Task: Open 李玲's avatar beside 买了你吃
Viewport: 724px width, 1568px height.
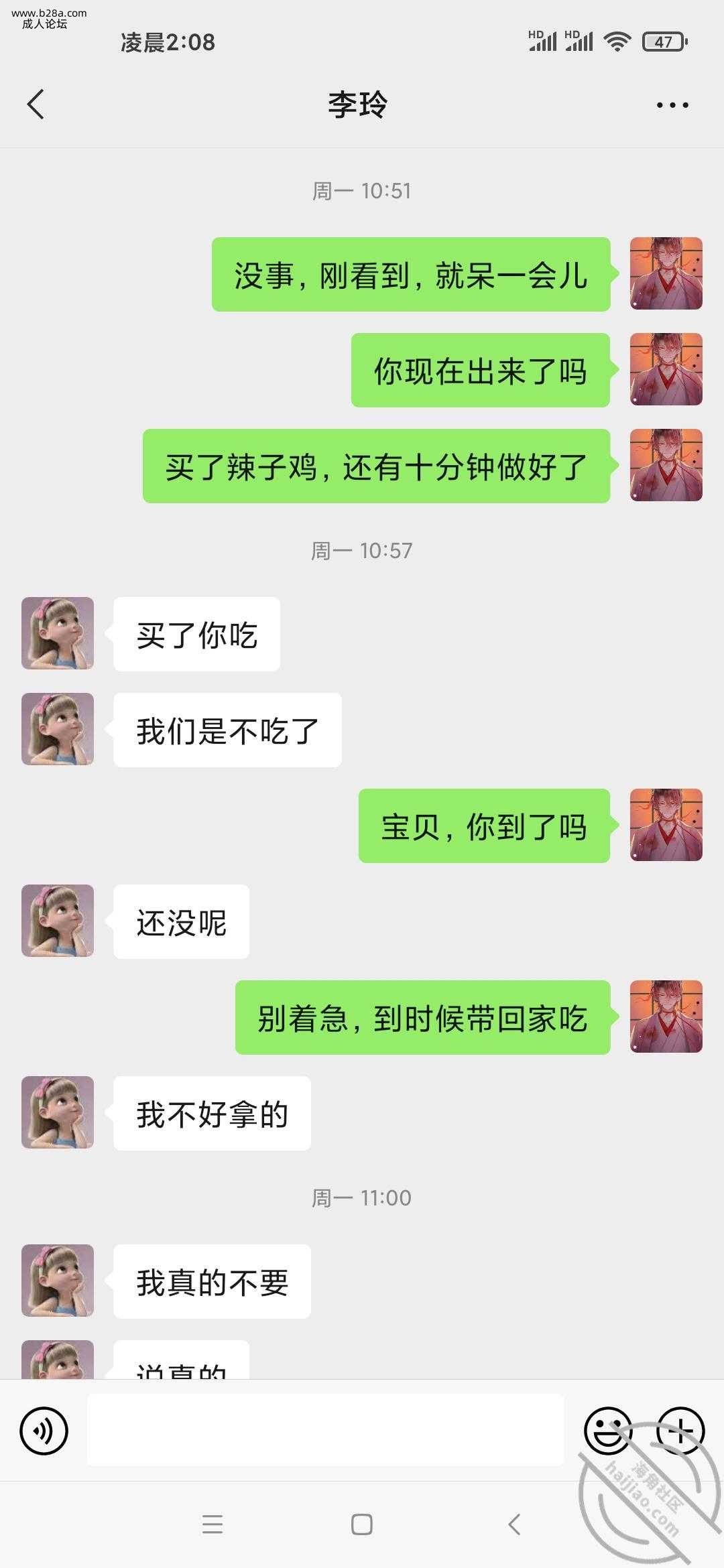Action: [x=58, y=633]
